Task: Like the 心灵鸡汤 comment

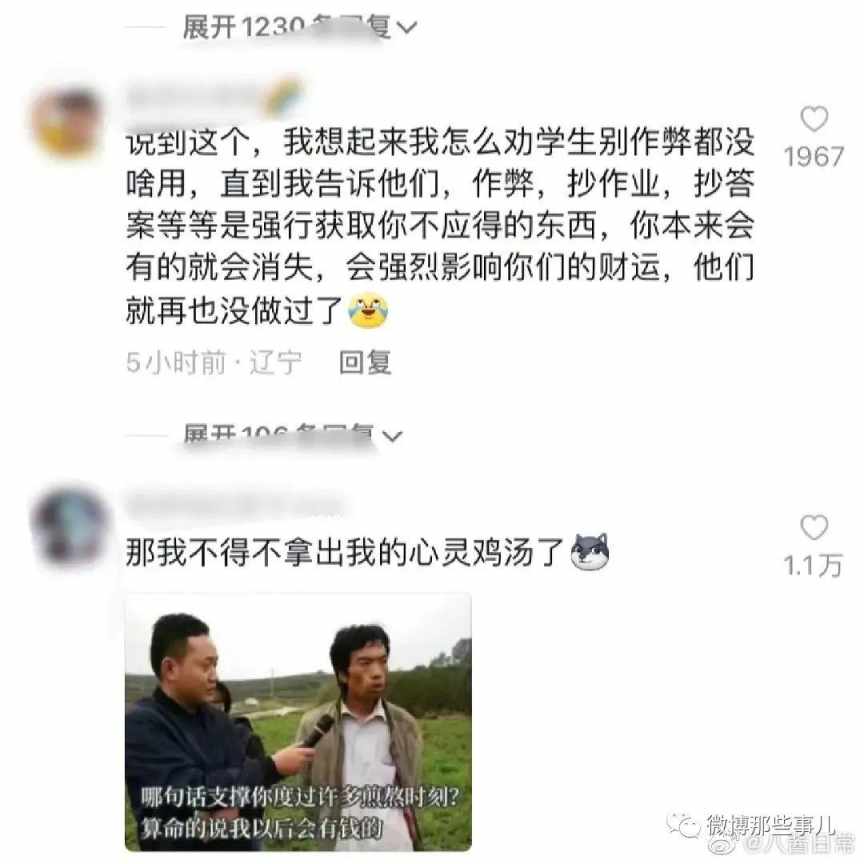Action: point(814,528)
